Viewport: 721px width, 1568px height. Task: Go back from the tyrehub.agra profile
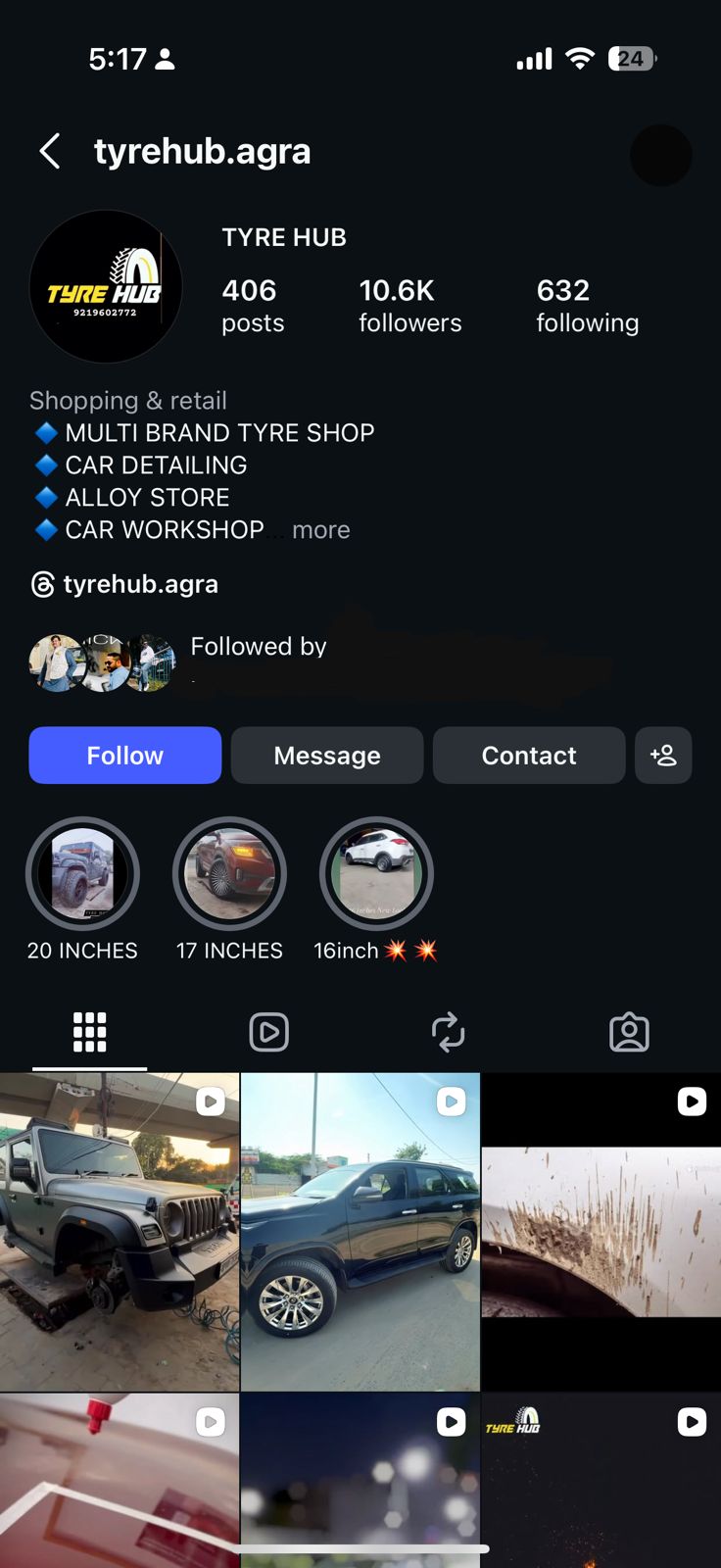pyautogui.click(x=50, y=152)
